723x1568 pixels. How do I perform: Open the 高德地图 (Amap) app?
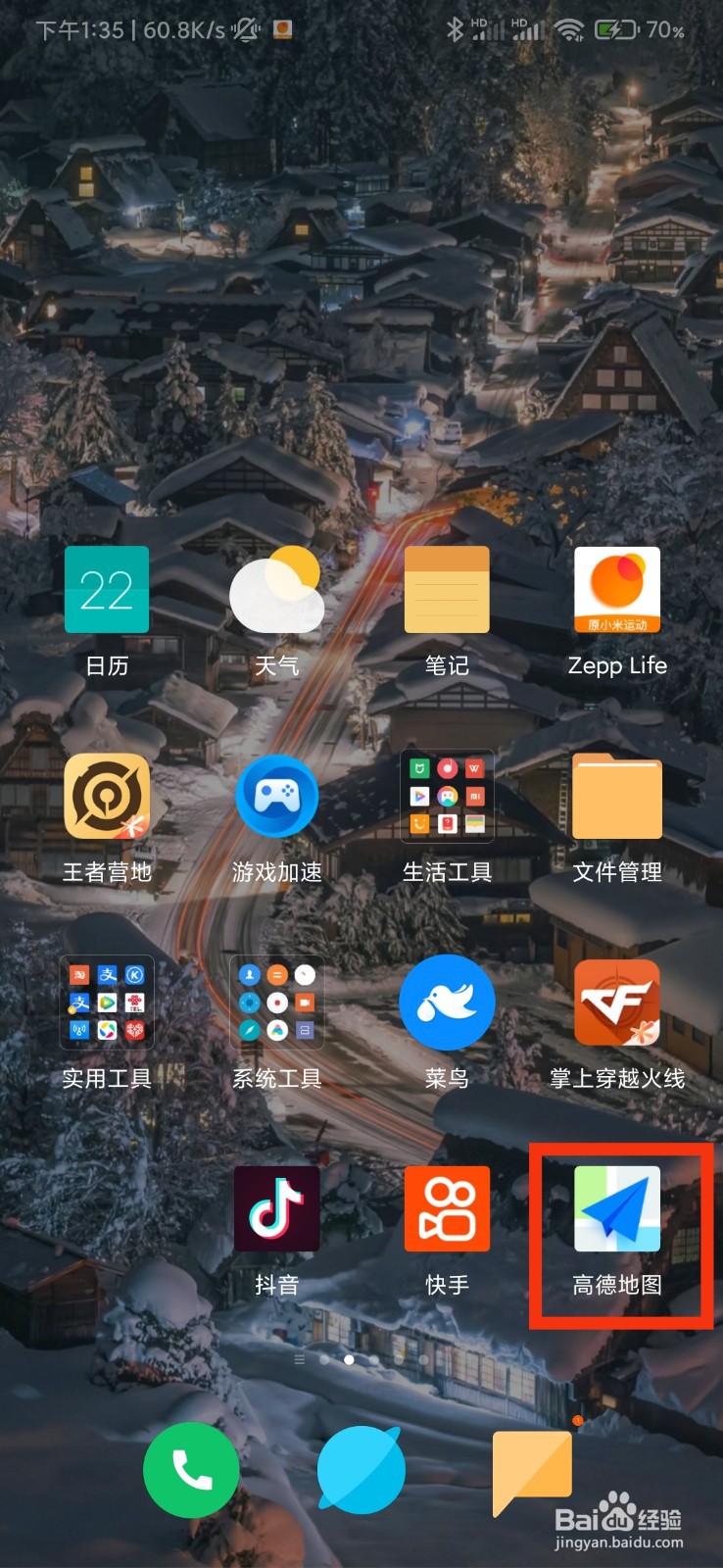[617, 1210]
